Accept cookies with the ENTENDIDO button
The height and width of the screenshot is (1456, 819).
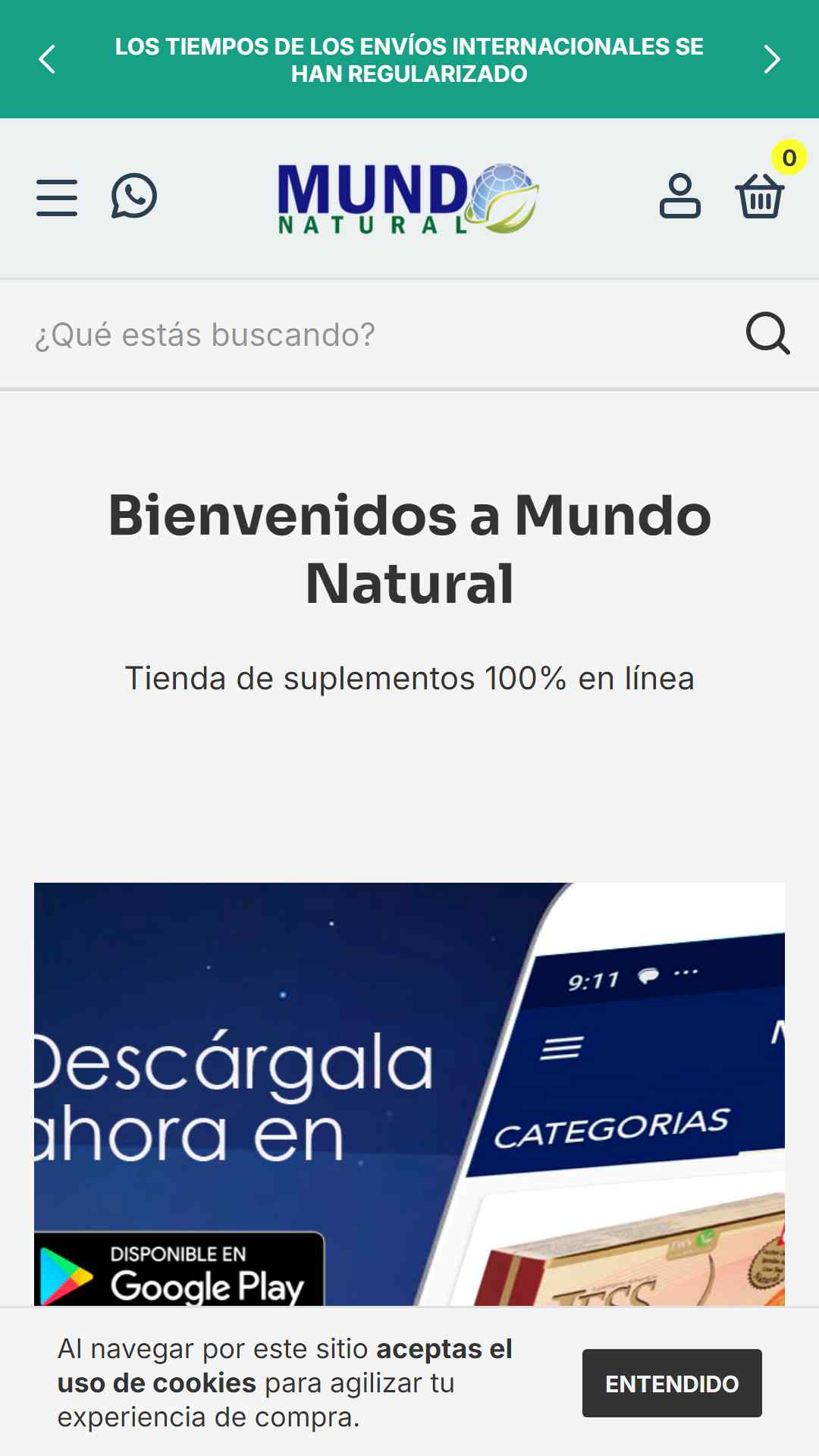pos(672,1383)
